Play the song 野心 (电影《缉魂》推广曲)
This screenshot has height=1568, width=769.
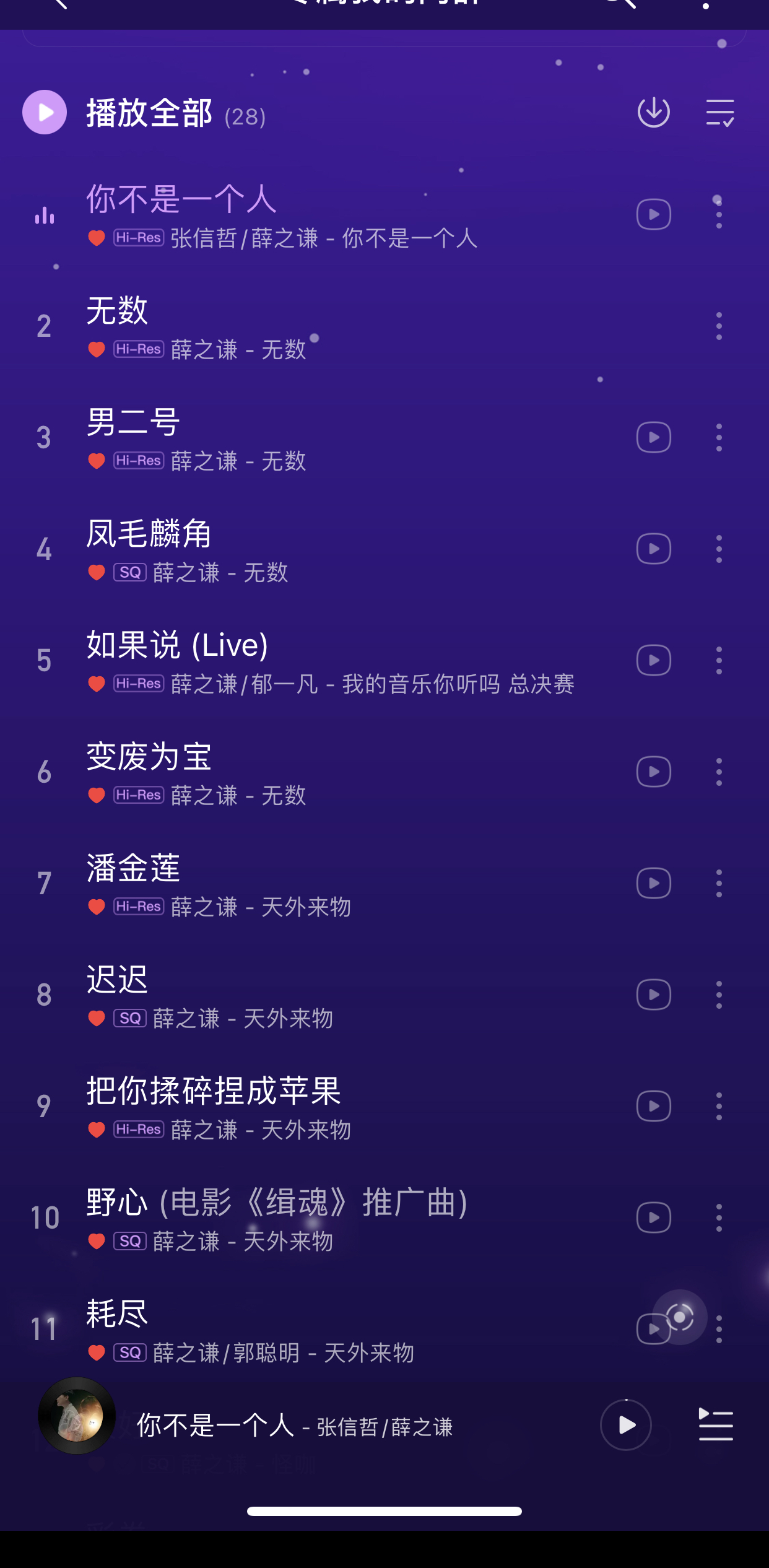(276, 1203)
